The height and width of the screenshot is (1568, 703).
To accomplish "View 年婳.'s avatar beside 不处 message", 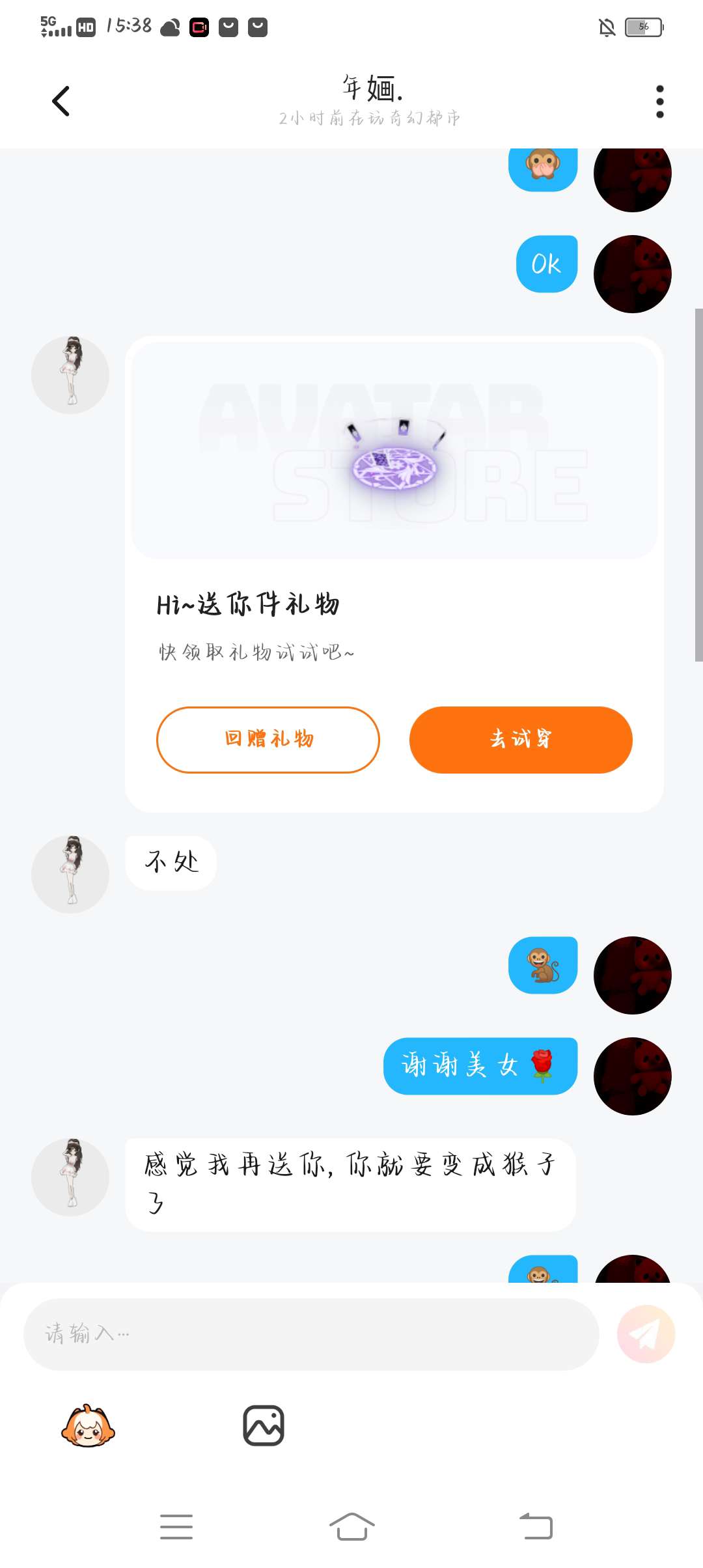I will tap(70, 875).
